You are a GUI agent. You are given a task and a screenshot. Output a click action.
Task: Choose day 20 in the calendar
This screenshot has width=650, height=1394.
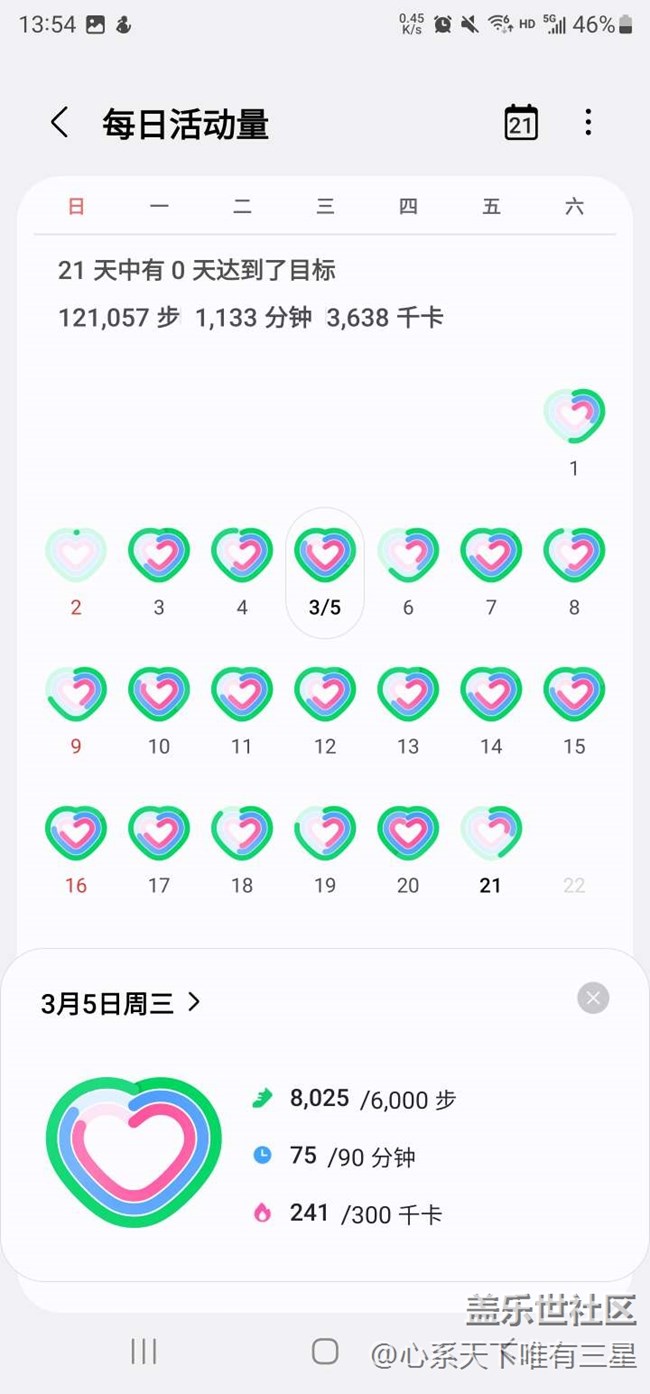pyautogui.click(x=408, y=834)
